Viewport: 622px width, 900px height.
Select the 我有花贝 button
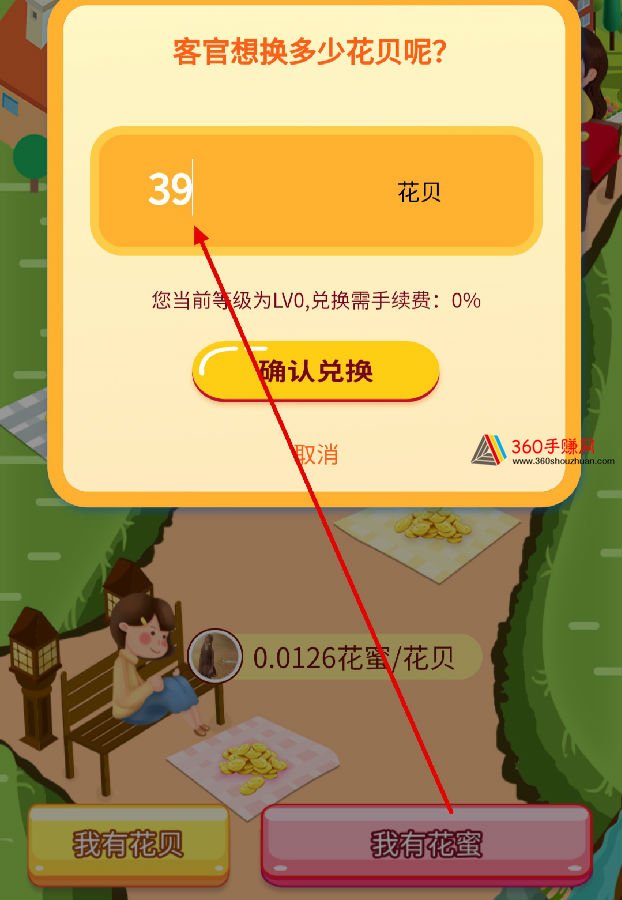point(128,843)
